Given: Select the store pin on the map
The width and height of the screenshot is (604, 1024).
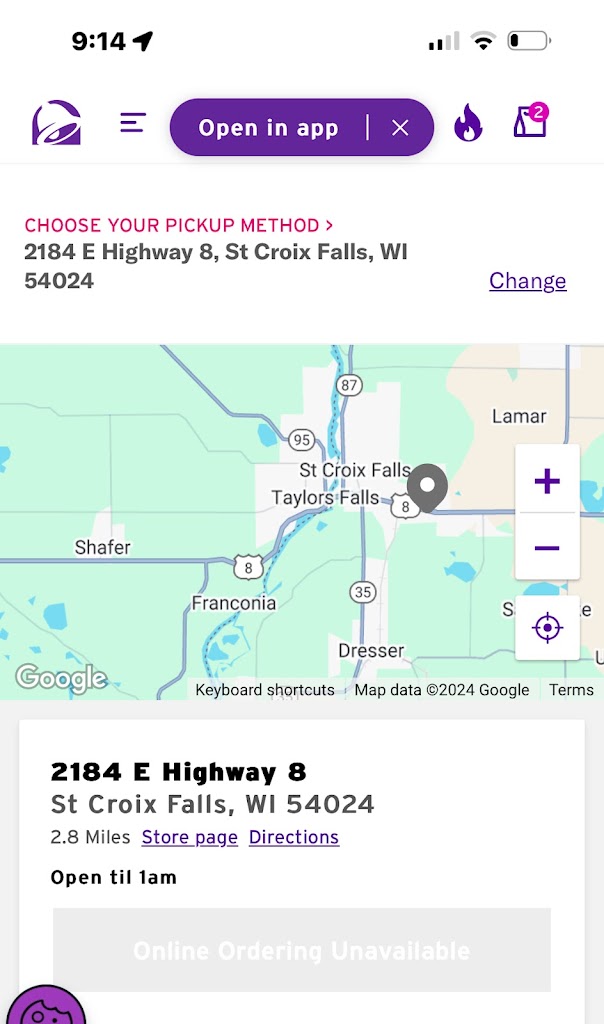Looking at the screenshot, I should pyautogui.click(x=429, y=488).
